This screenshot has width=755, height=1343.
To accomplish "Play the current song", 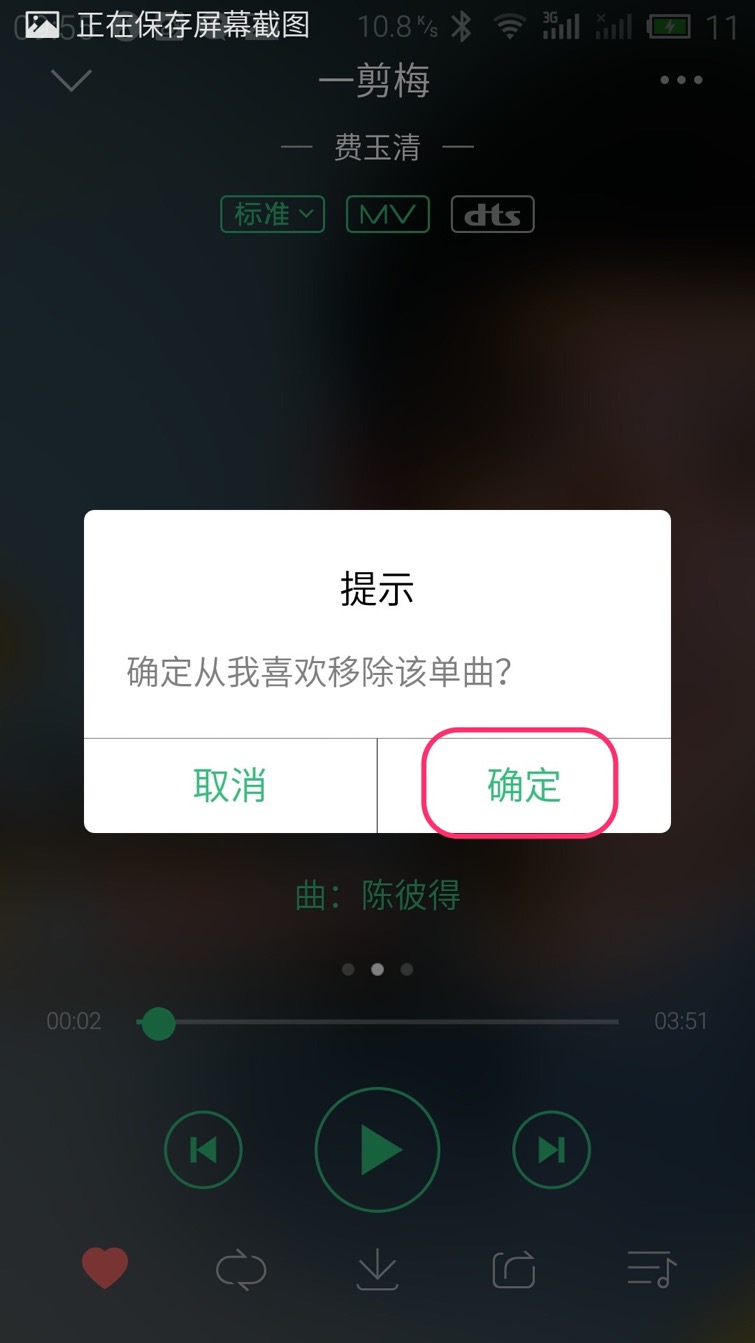I will (x=377, y=1150).
